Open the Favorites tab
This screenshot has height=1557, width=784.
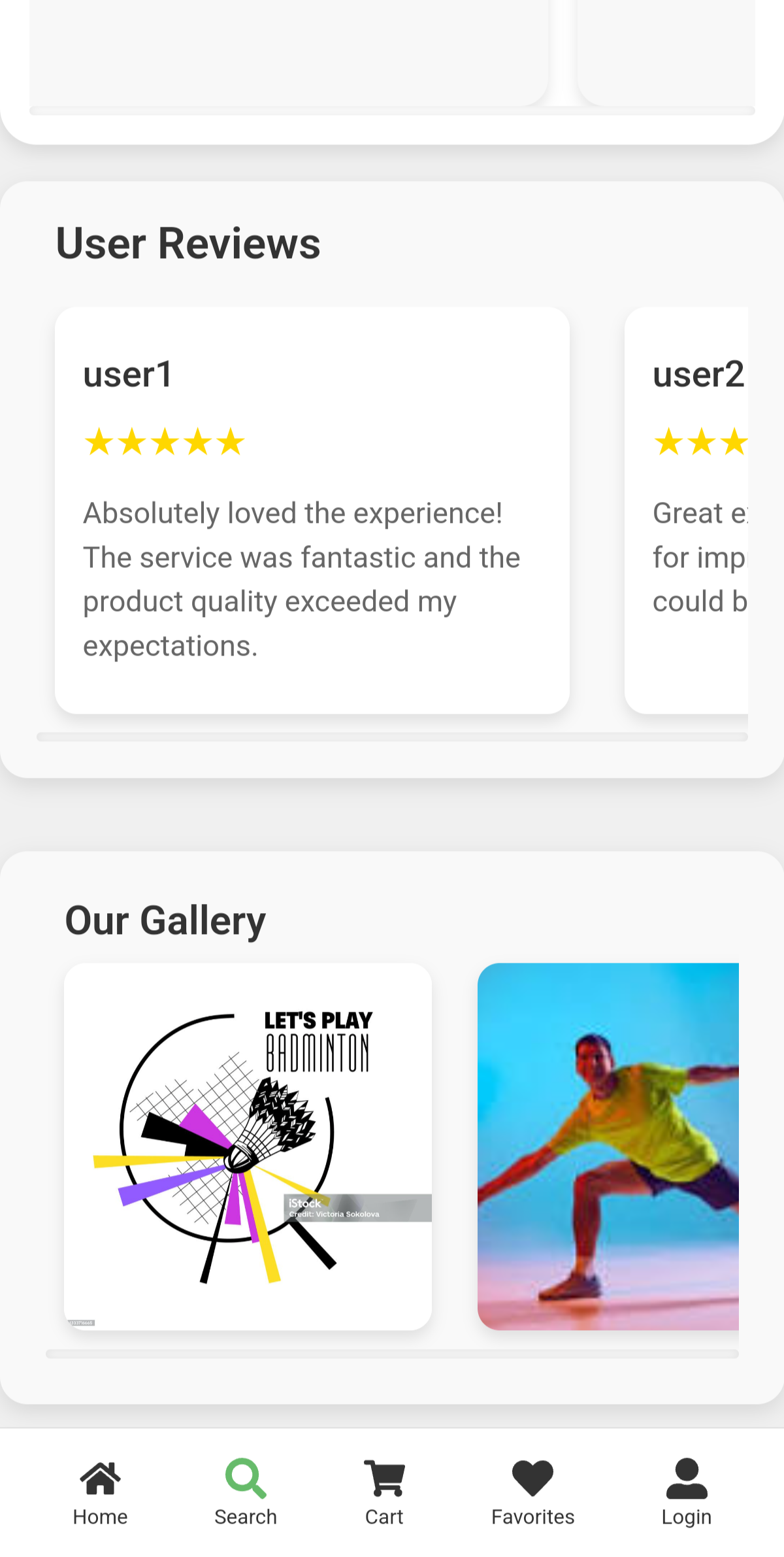pyautogui.click(x=532, y=1492)
